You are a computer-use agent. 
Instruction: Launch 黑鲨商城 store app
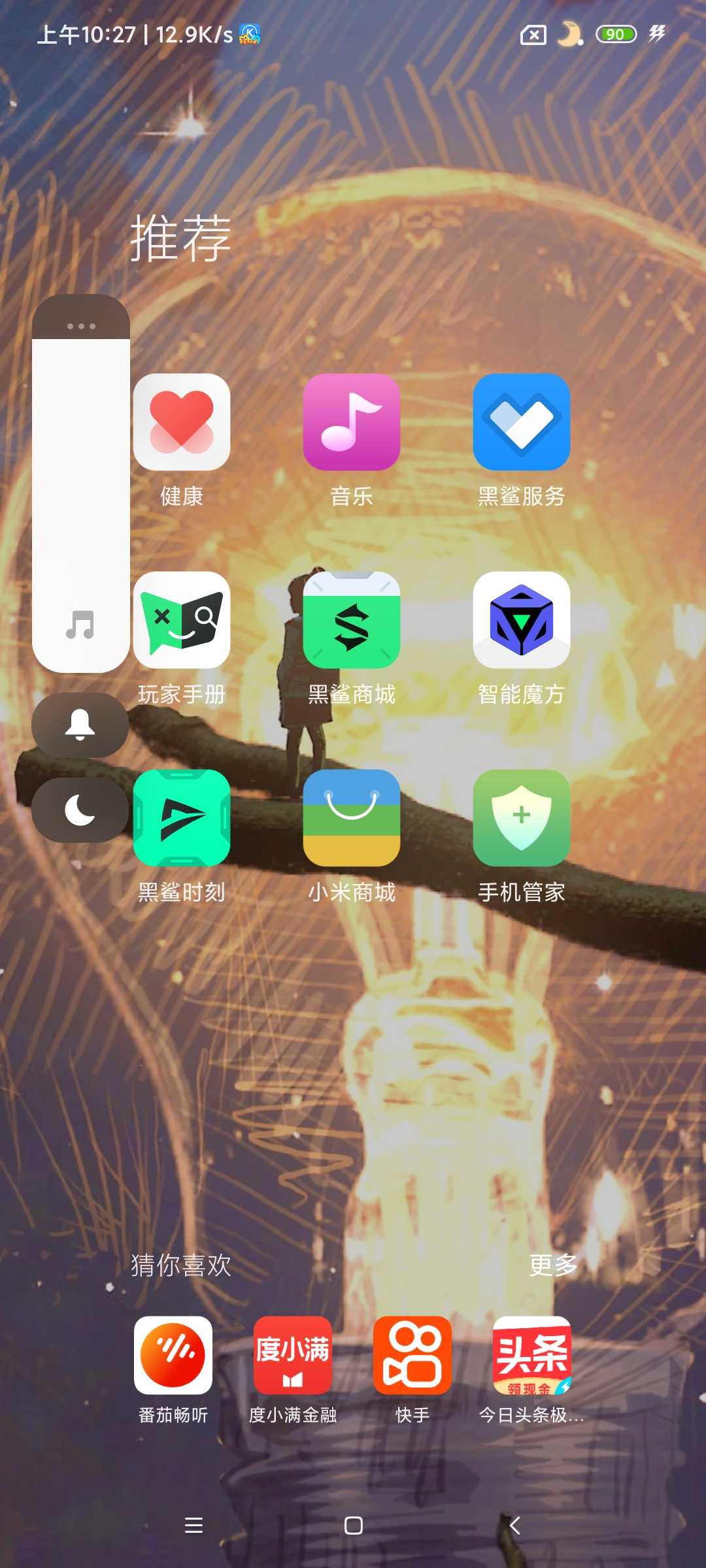coord(352,620)
